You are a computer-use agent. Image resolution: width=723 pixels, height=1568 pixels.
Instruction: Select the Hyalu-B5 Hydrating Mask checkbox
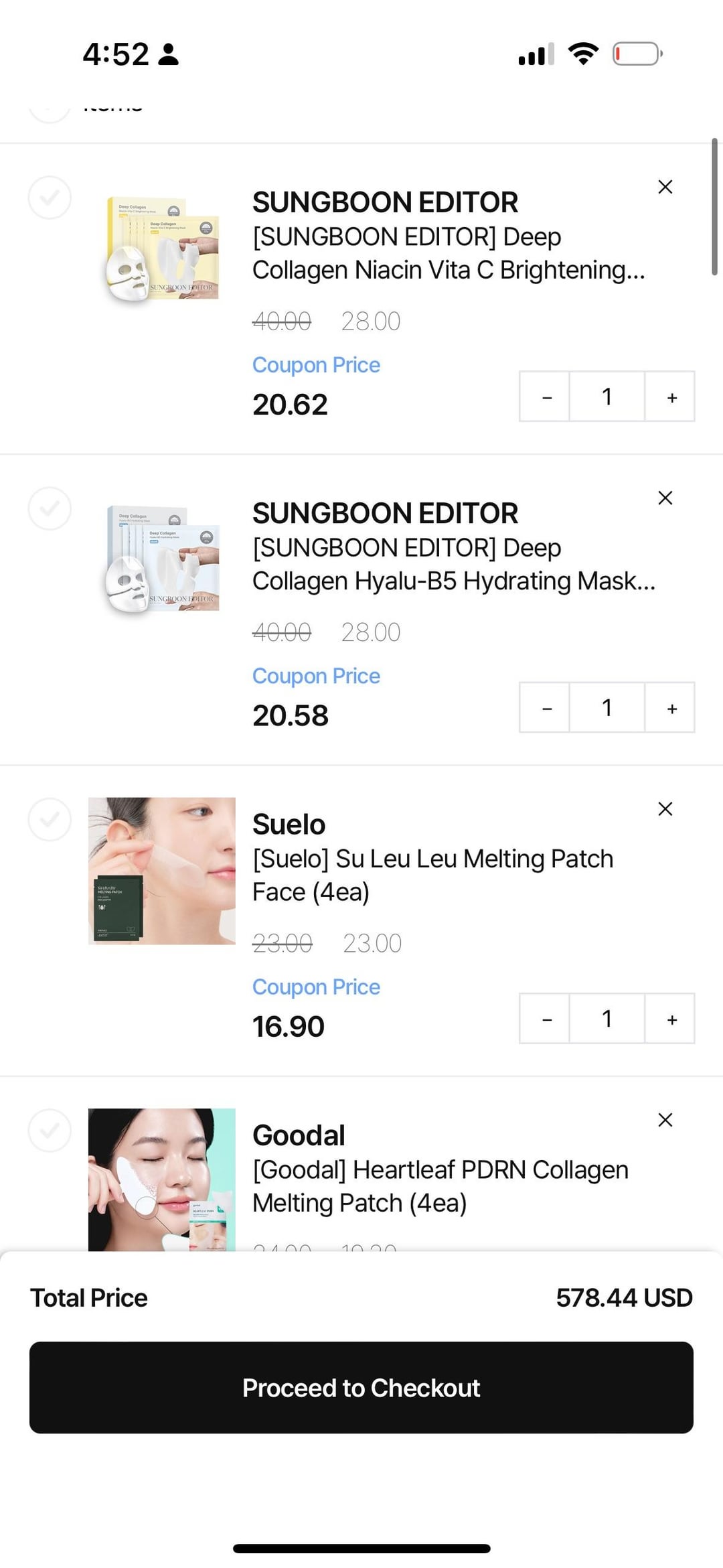pyautogui.click(x=50, y=508)
